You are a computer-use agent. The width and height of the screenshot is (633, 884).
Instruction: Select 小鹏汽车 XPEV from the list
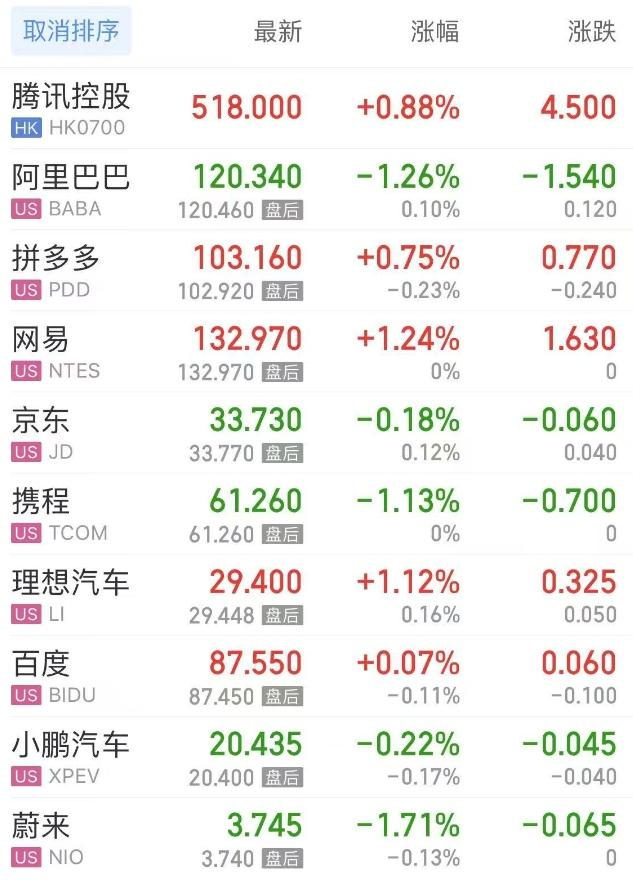click(x=316, y=758)
